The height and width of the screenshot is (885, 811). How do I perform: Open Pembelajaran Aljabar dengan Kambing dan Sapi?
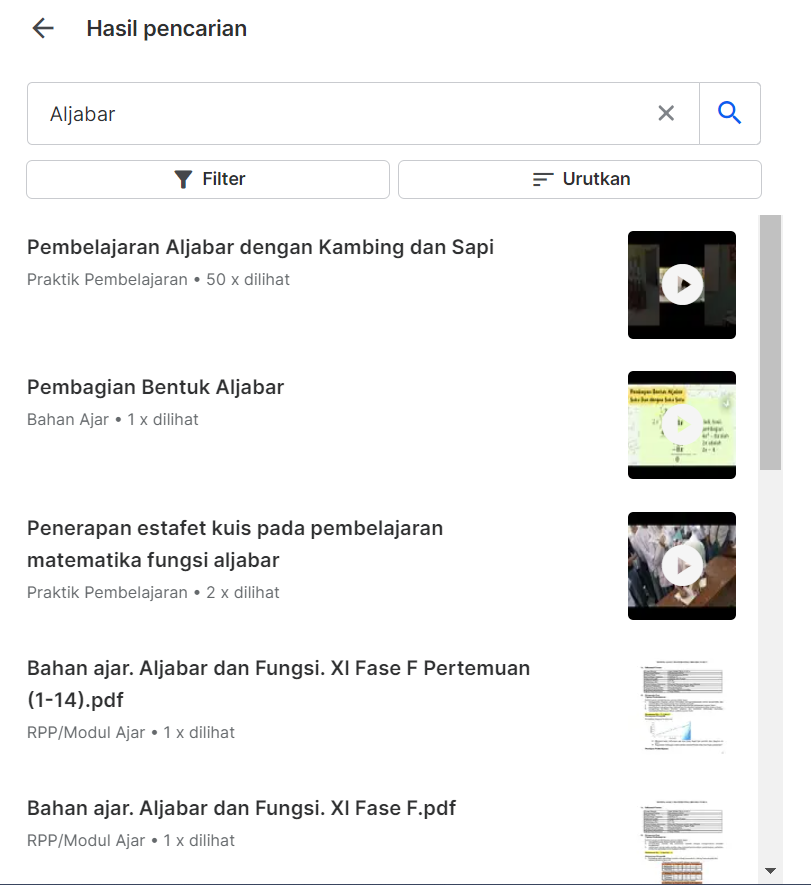[260, 248]
